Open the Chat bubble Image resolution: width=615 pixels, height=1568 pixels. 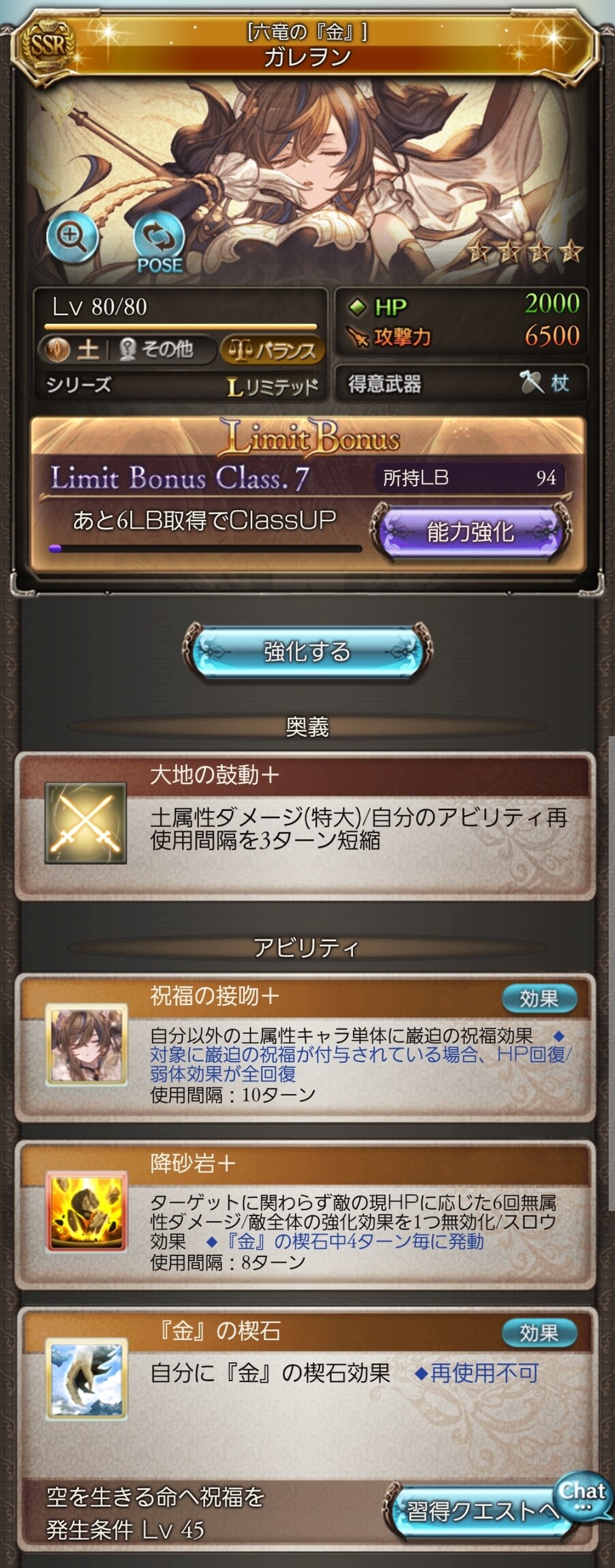[x=583, y=1494]
